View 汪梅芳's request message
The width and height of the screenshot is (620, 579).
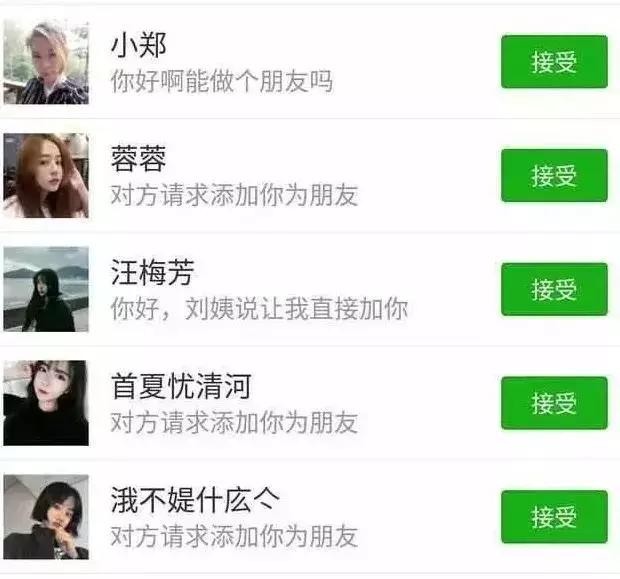tap(258, 308)
